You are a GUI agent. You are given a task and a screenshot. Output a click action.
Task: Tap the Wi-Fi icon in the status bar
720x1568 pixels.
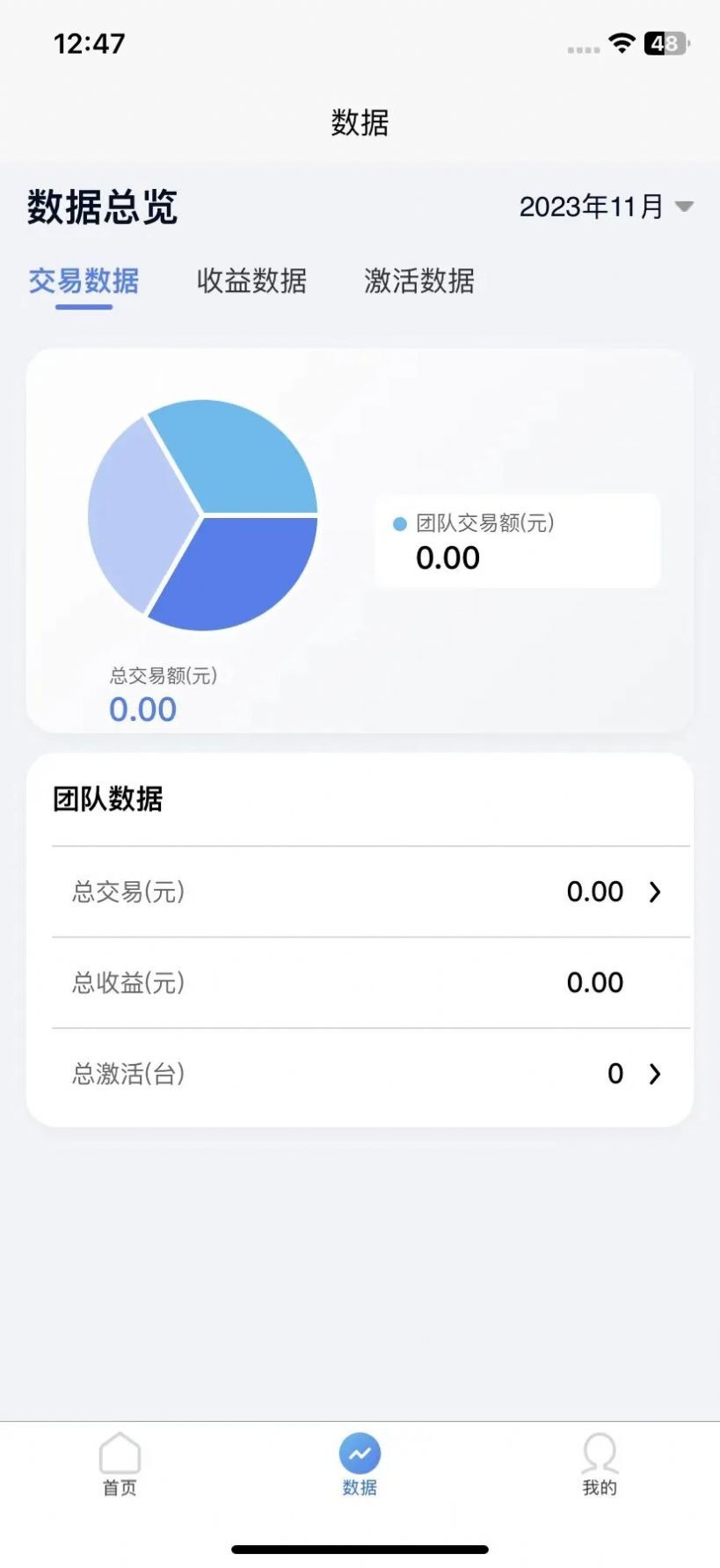pyautogui.click(x=622, y=41)
